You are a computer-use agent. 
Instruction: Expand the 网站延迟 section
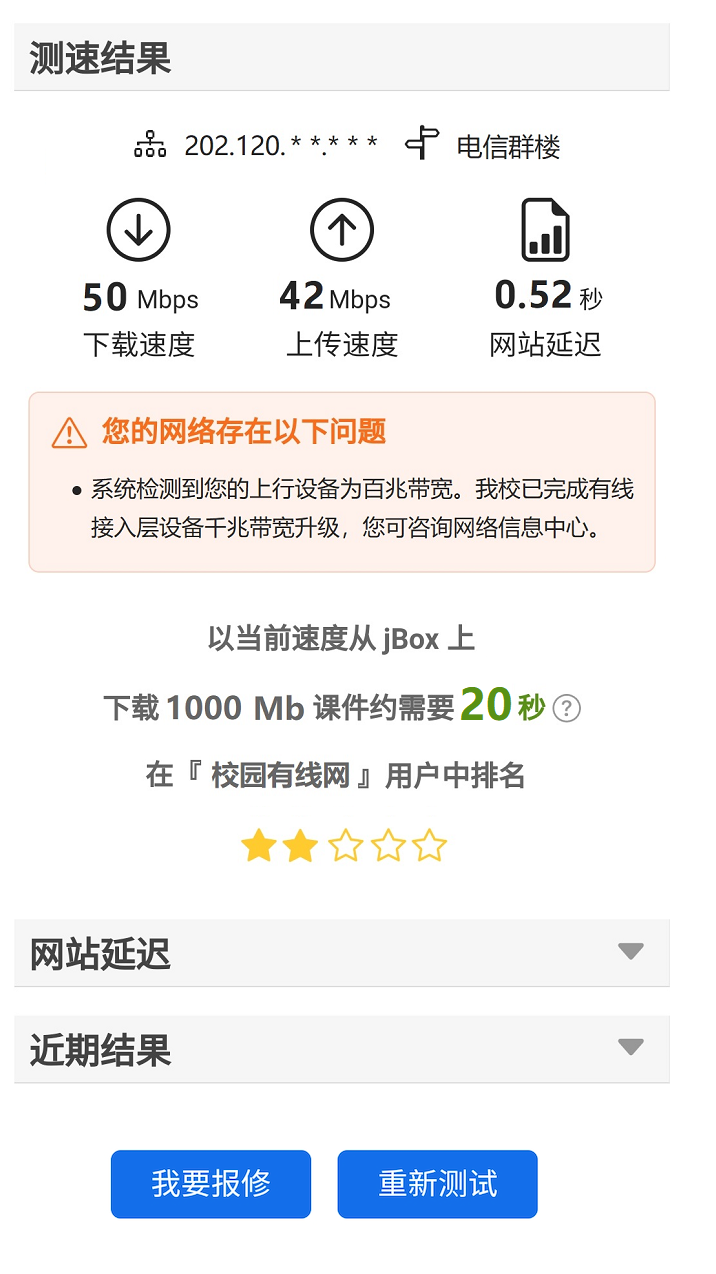(x=342, y=953)
